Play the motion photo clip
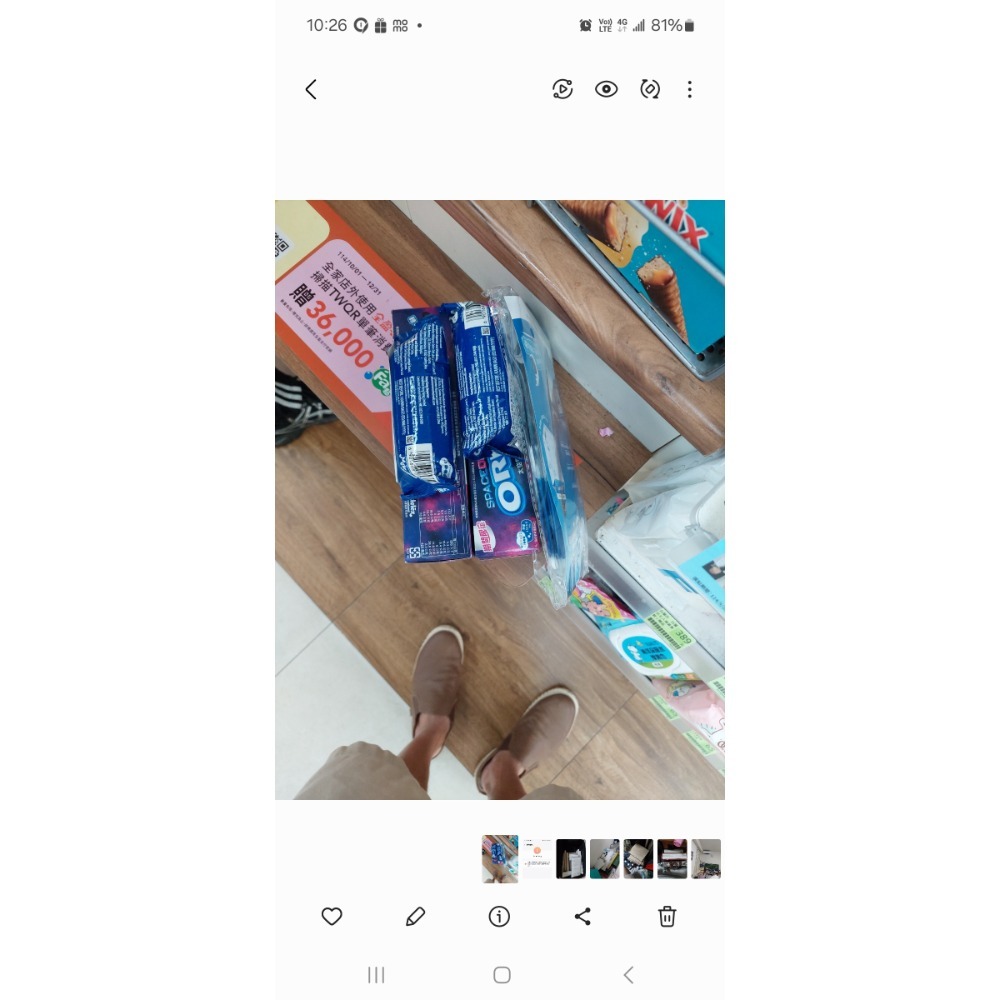Screen dimensions: 1000x1000 [563, 89]
